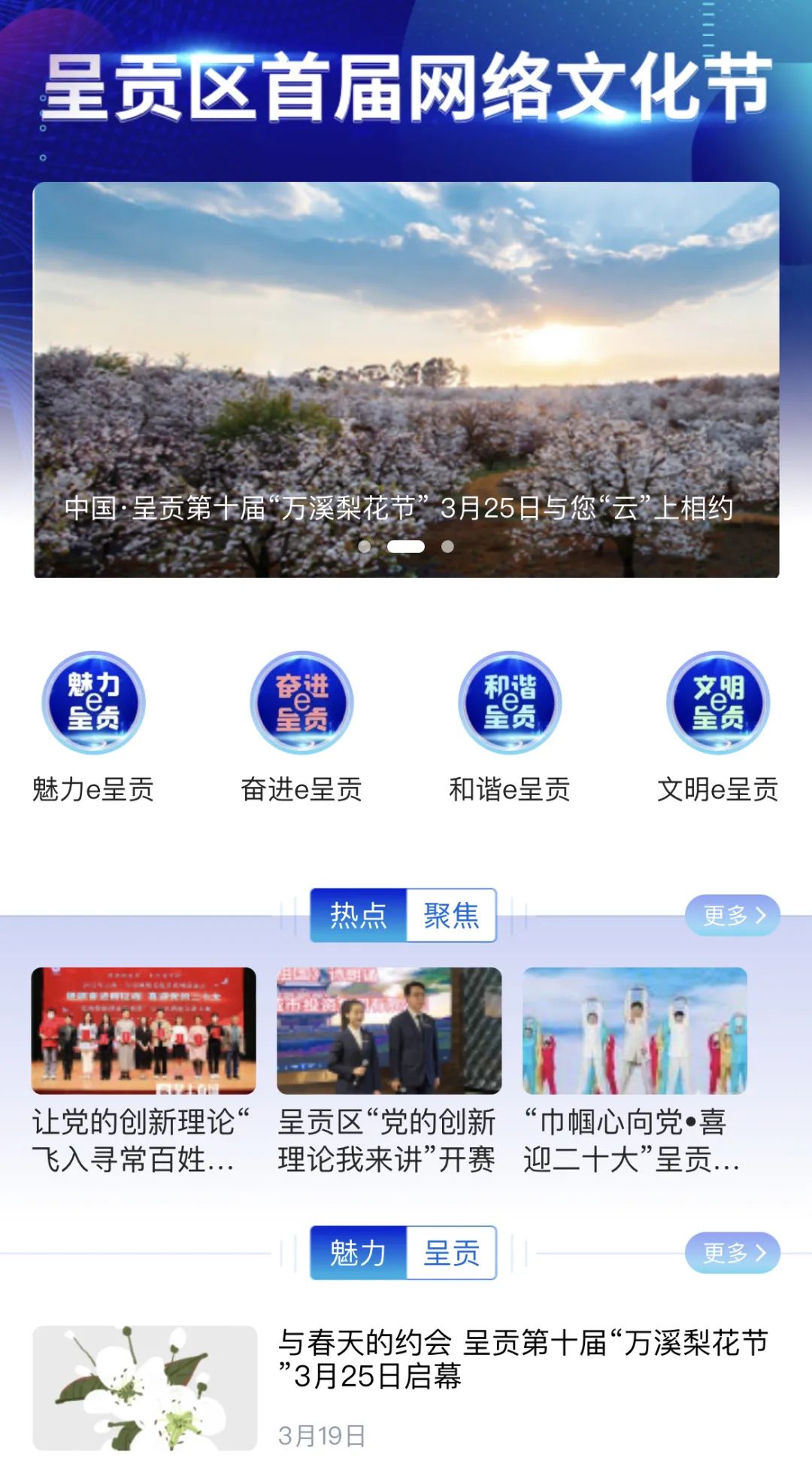Show 更多 for 魅力呈贡
The width and height of the screenshot is (812, 1482).
[732, 1253]
